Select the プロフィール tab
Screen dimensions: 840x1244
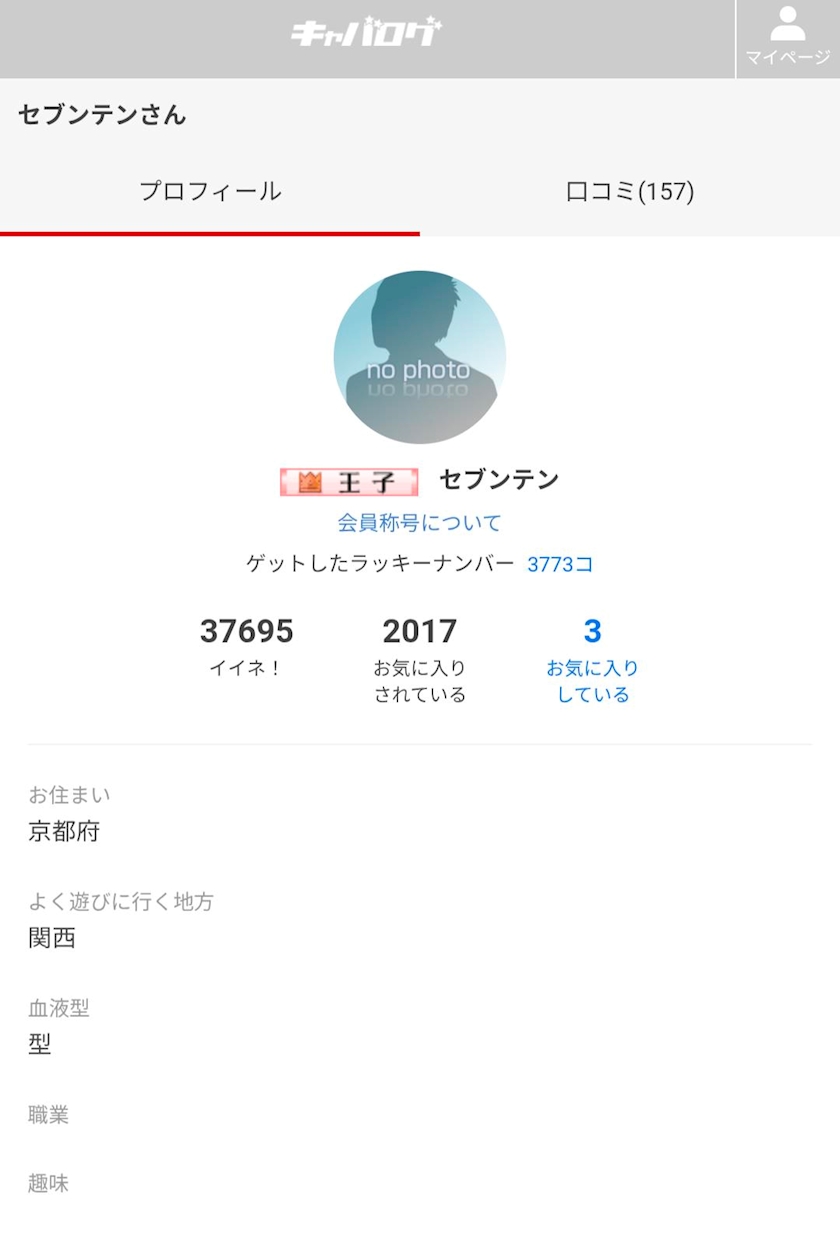point(210,191)
